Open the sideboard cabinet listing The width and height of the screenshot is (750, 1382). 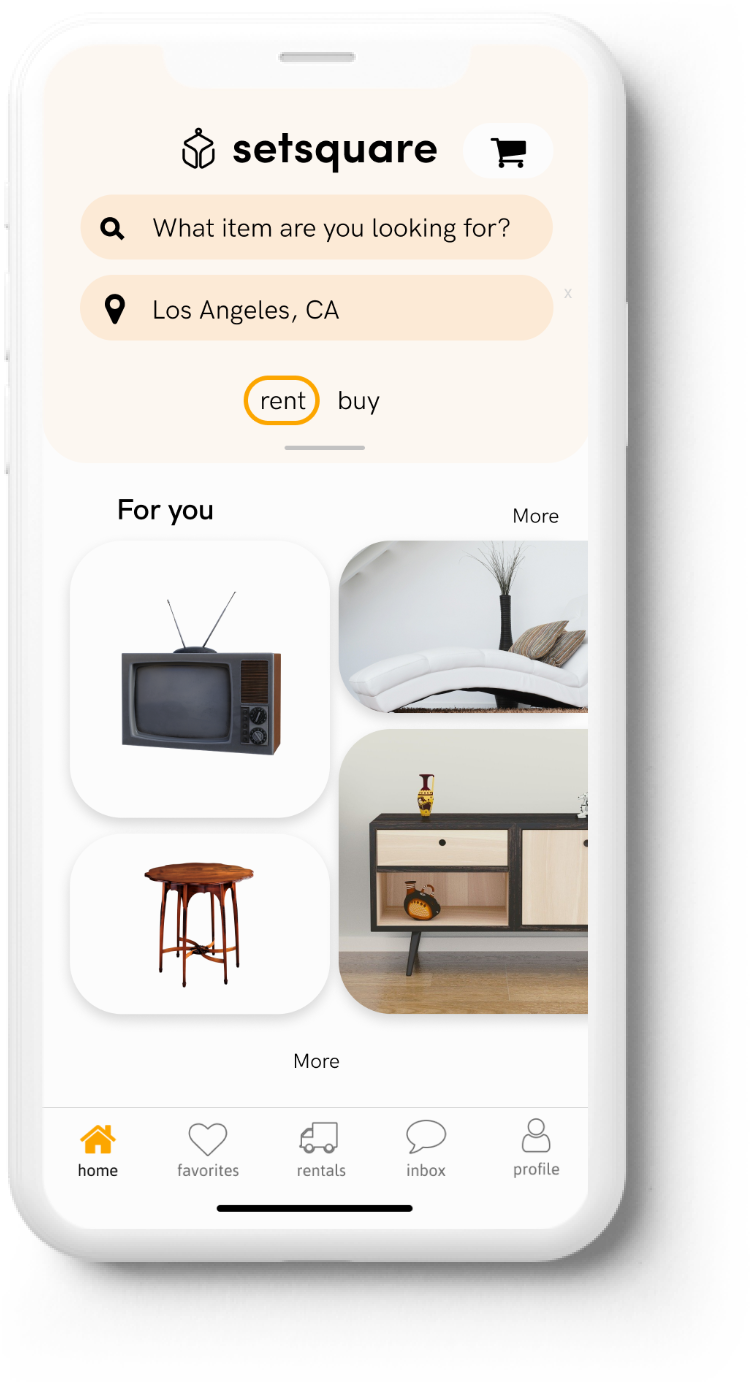(463, 871)
